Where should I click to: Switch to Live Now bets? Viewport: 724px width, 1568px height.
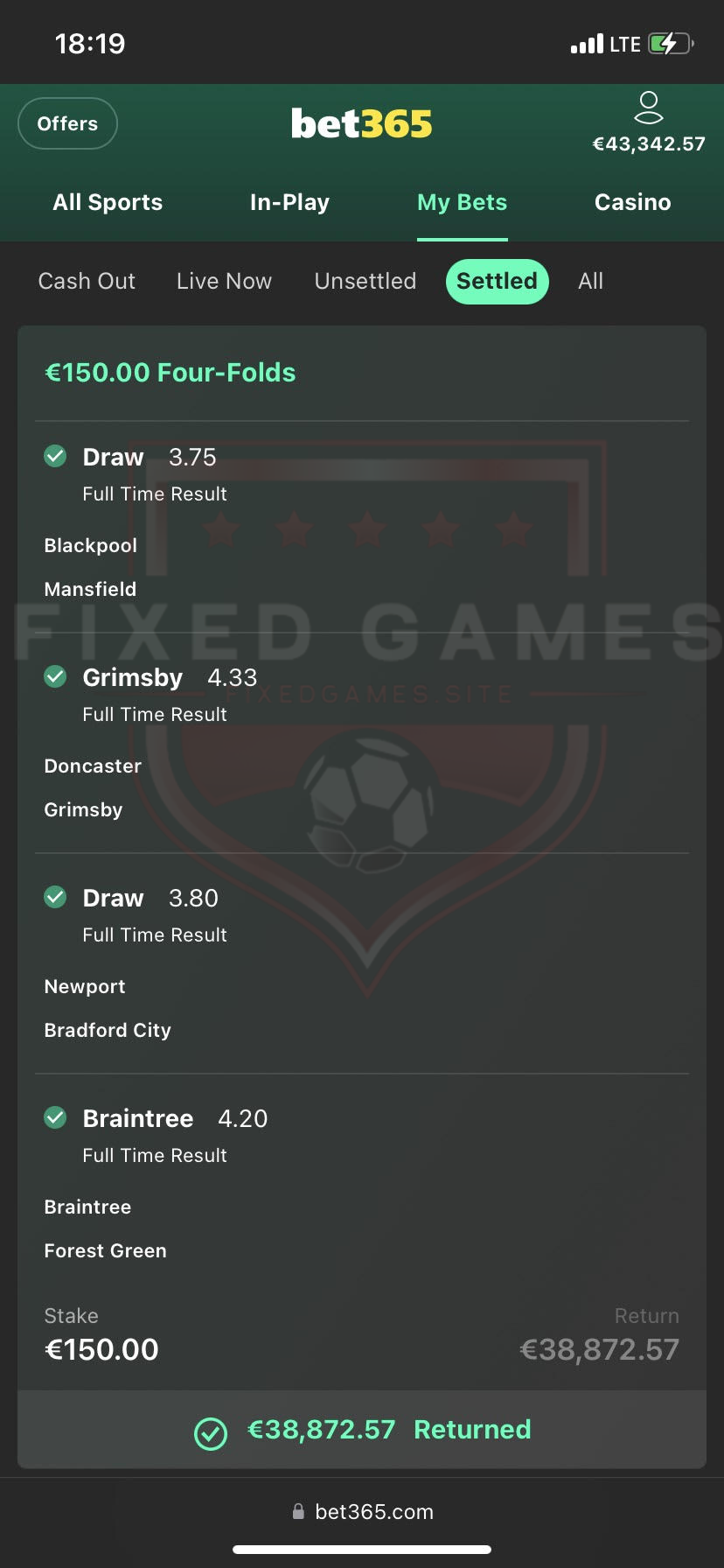[224, 281]
